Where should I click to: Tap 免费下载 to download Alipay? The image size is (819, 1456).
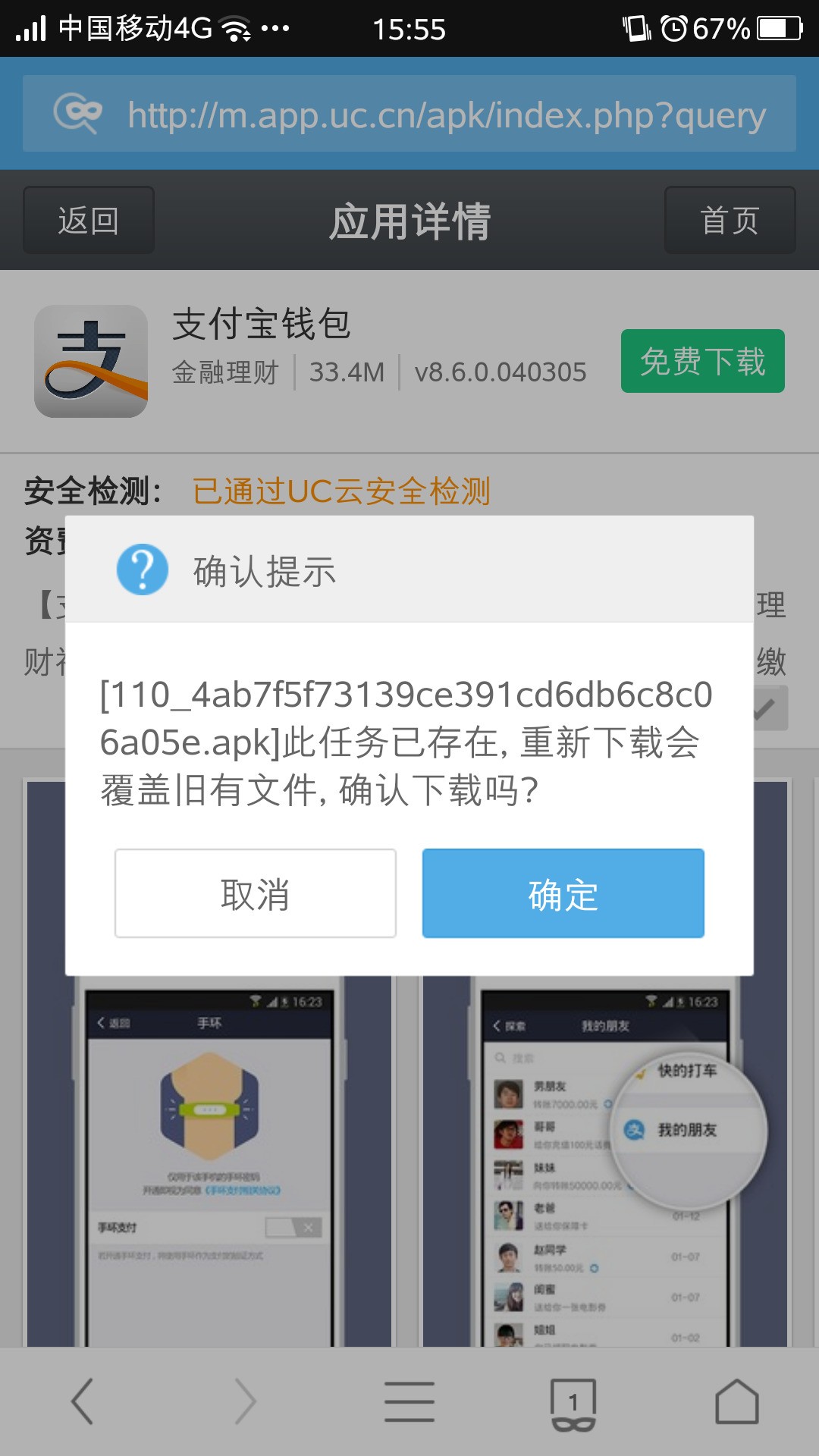(x=702, y=361)
